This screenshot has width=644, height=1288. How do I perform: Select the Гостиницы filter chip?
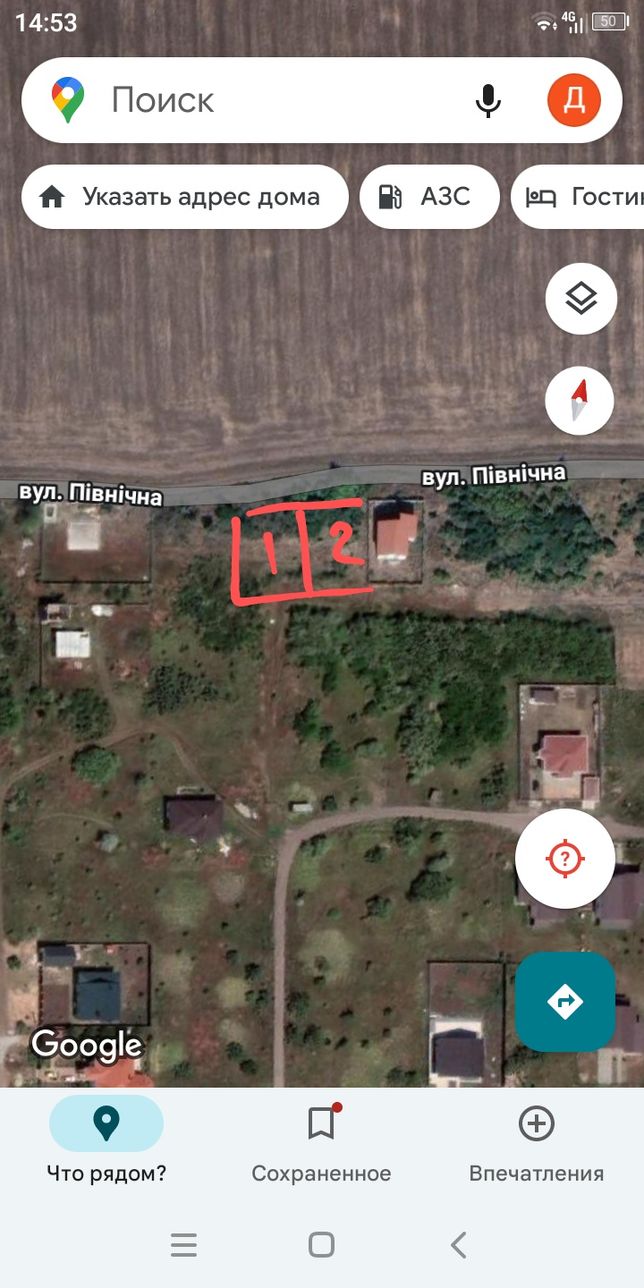pos(578,197)
